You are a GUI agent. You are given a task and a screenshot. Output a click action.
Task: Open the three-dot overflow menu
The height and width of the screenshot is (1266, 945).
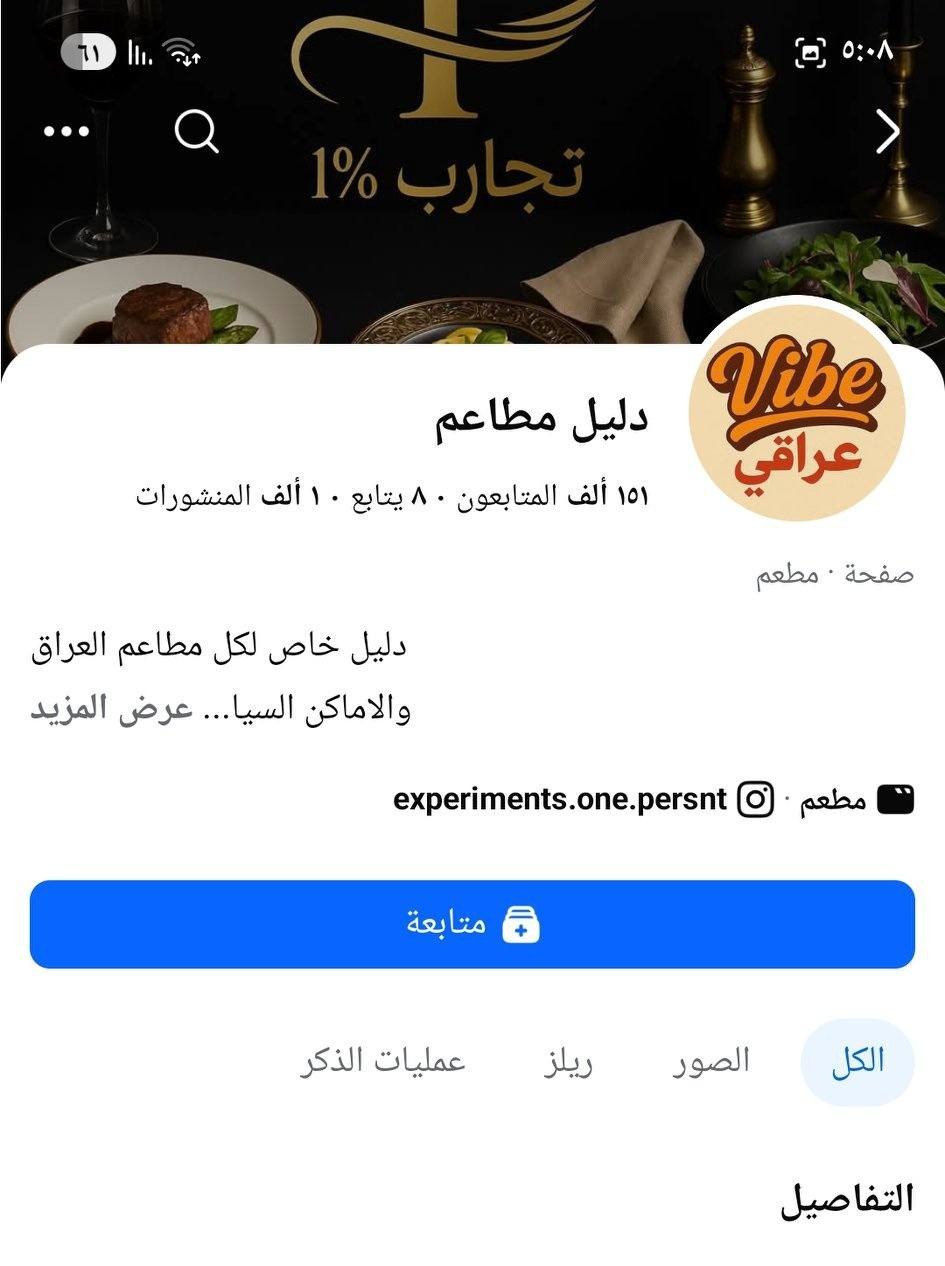click(x=67, y=131)
